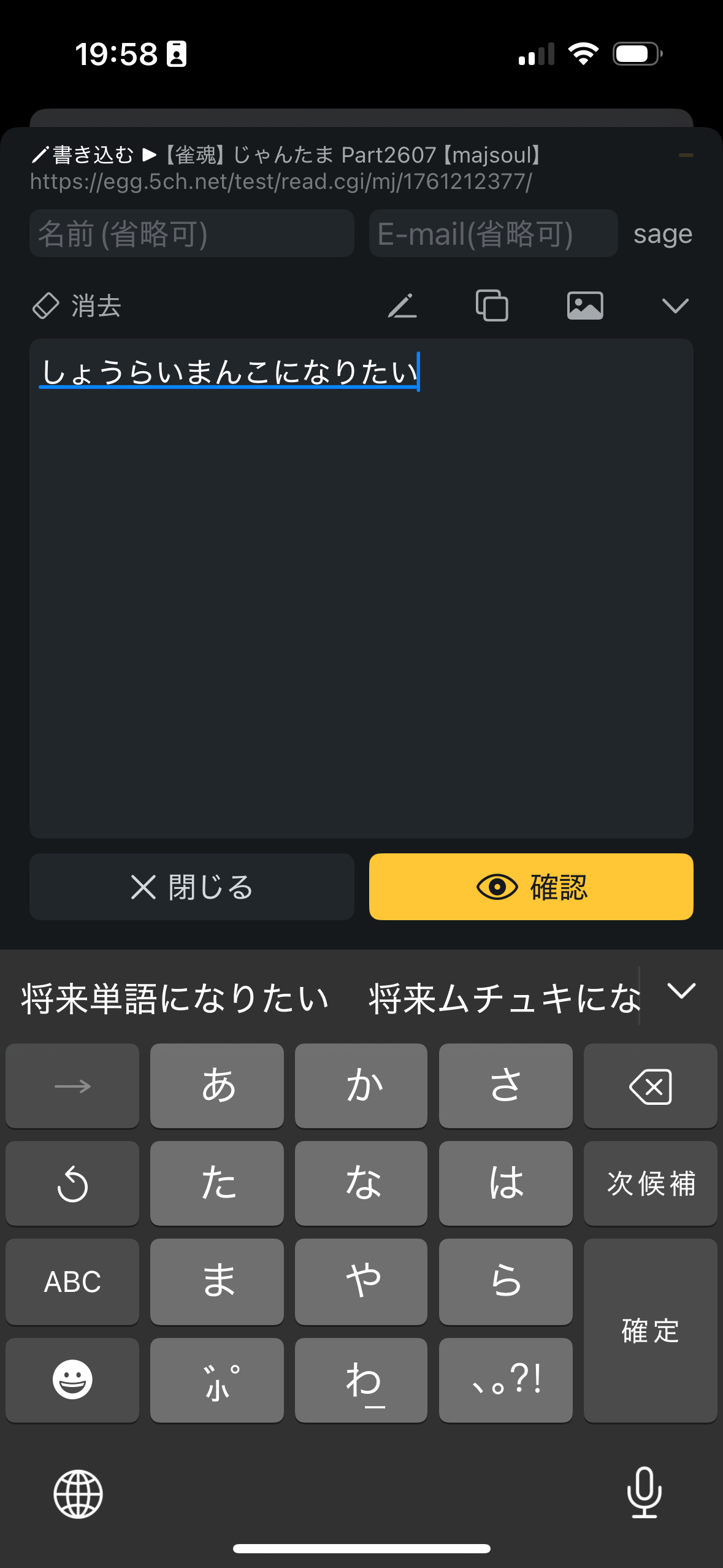Minimize the post sheet with the dash icon
The image size is (723, 1568).
[x=686, y=155]
